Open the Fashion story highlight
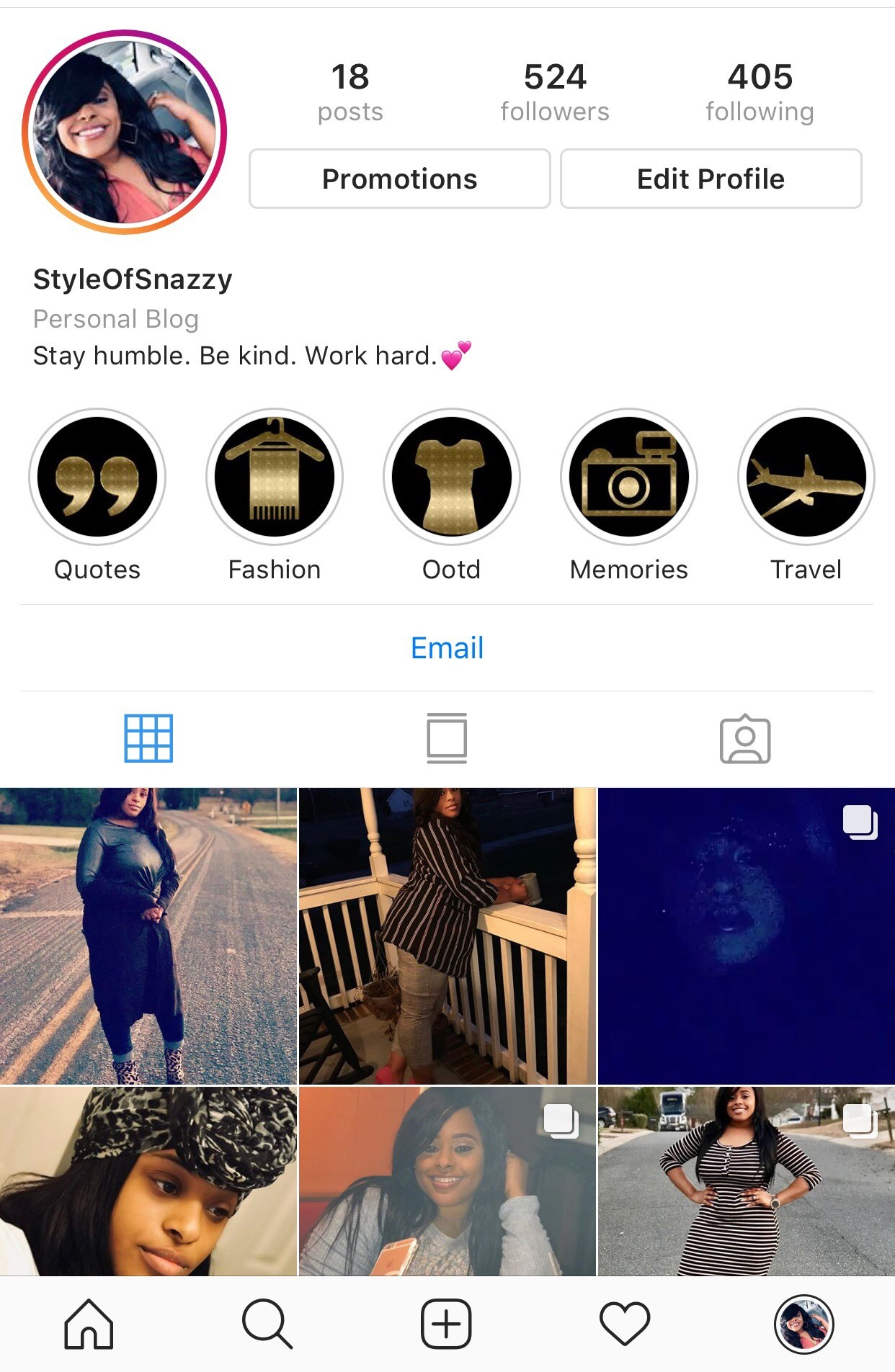 coord(275,477)
